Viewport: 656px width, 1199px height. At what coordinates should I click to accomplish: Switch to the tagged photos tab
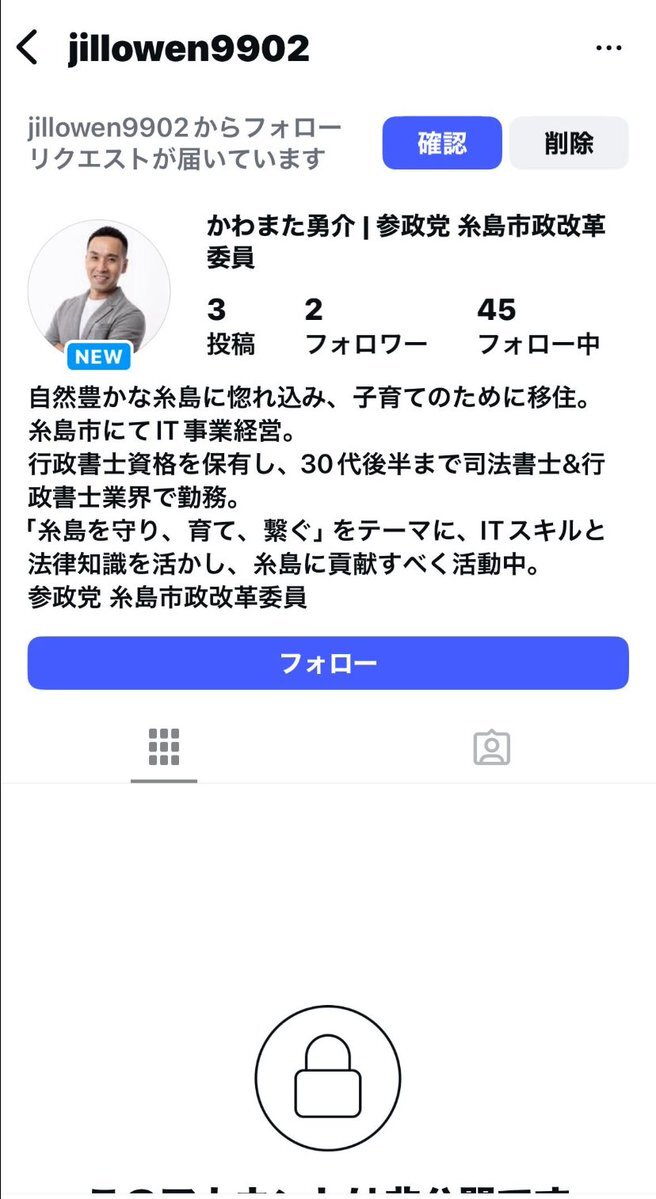tap(491, 747)
